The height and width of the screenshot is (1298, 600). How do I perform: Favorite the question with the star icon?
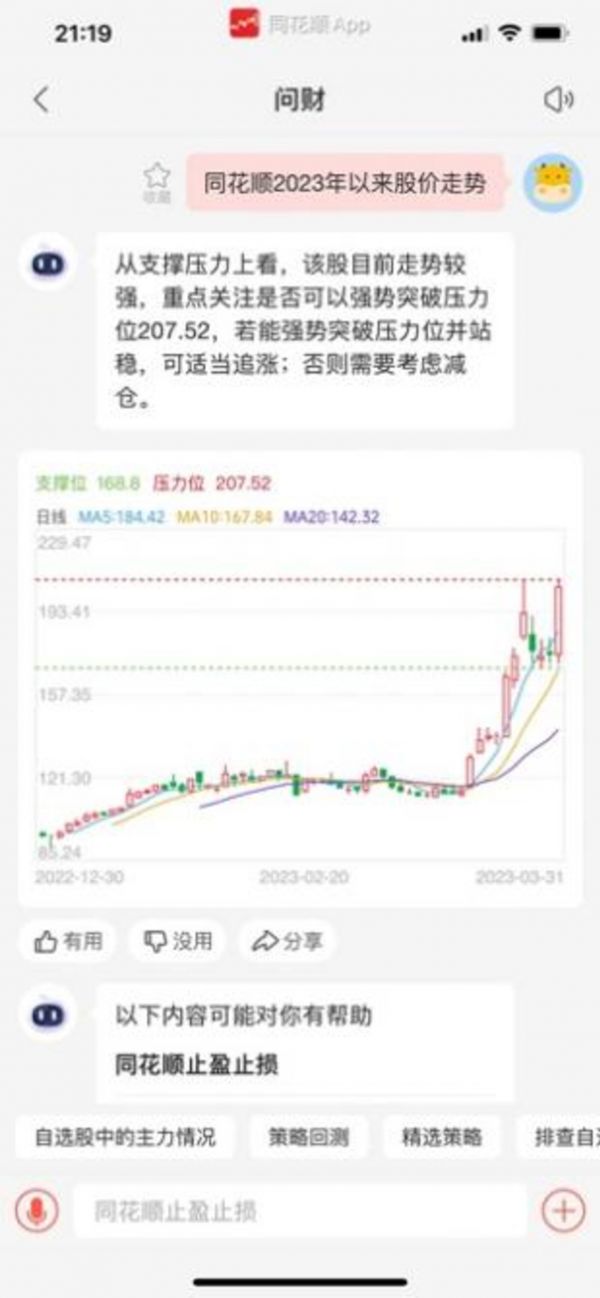coord(156,179)
